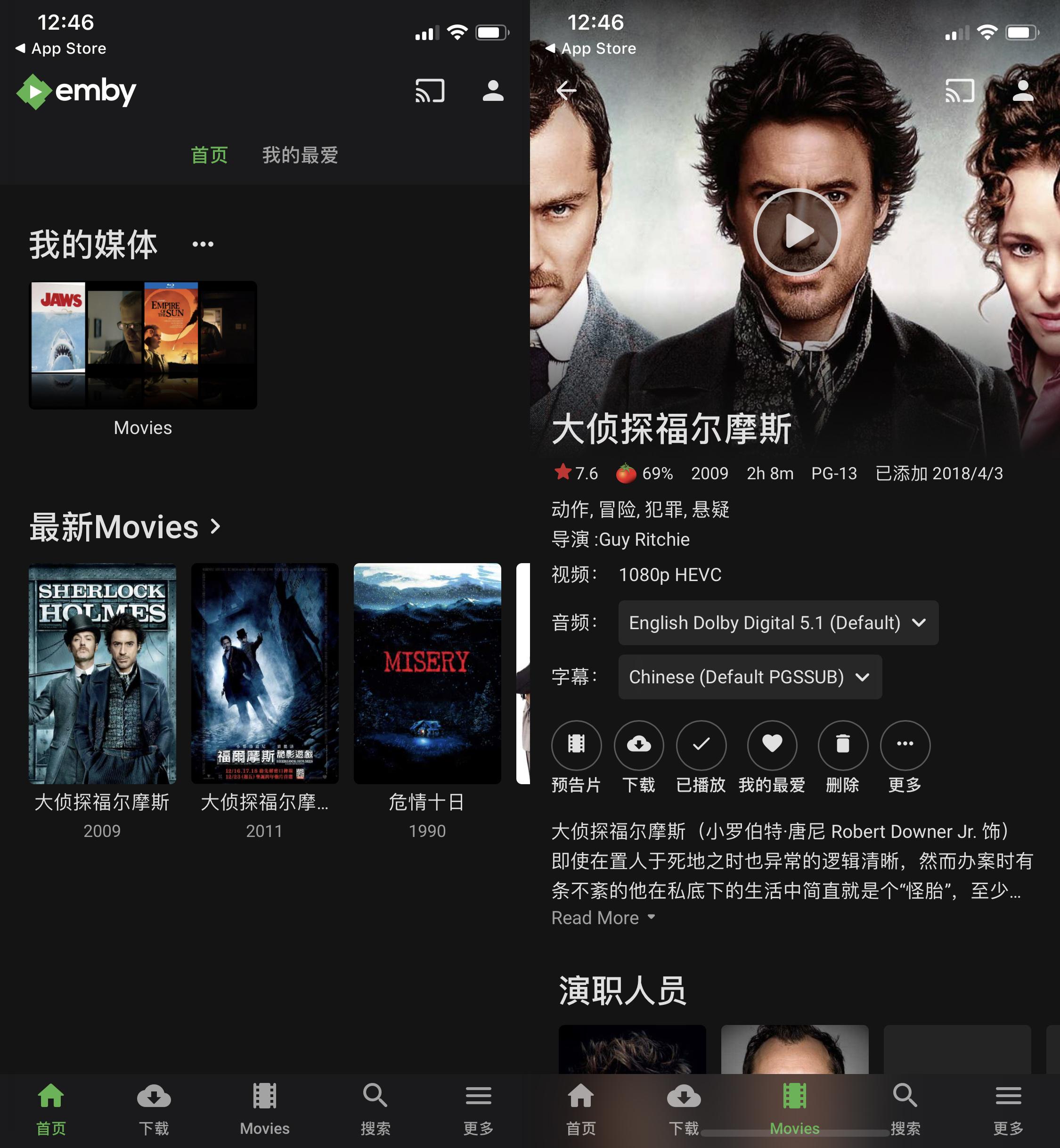Open the Movies library tile

143,345
